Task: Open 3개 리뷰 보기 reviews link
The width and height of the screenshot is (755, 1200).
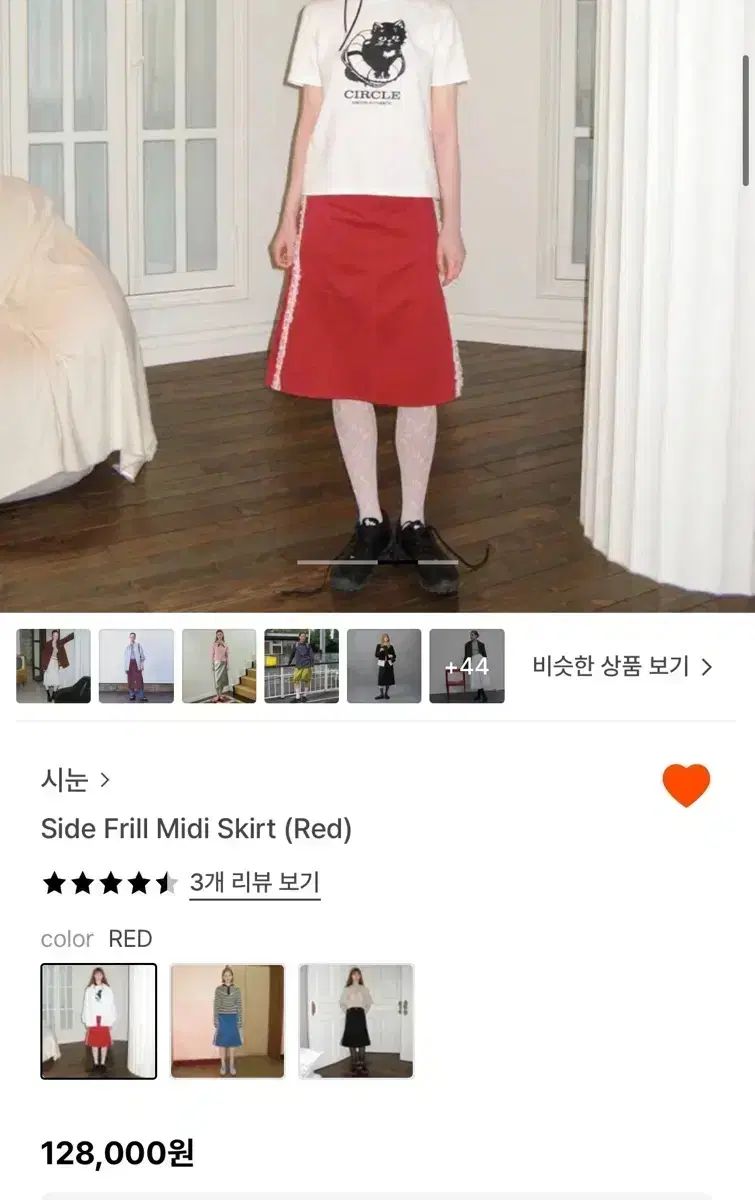Action: [254, 883]
